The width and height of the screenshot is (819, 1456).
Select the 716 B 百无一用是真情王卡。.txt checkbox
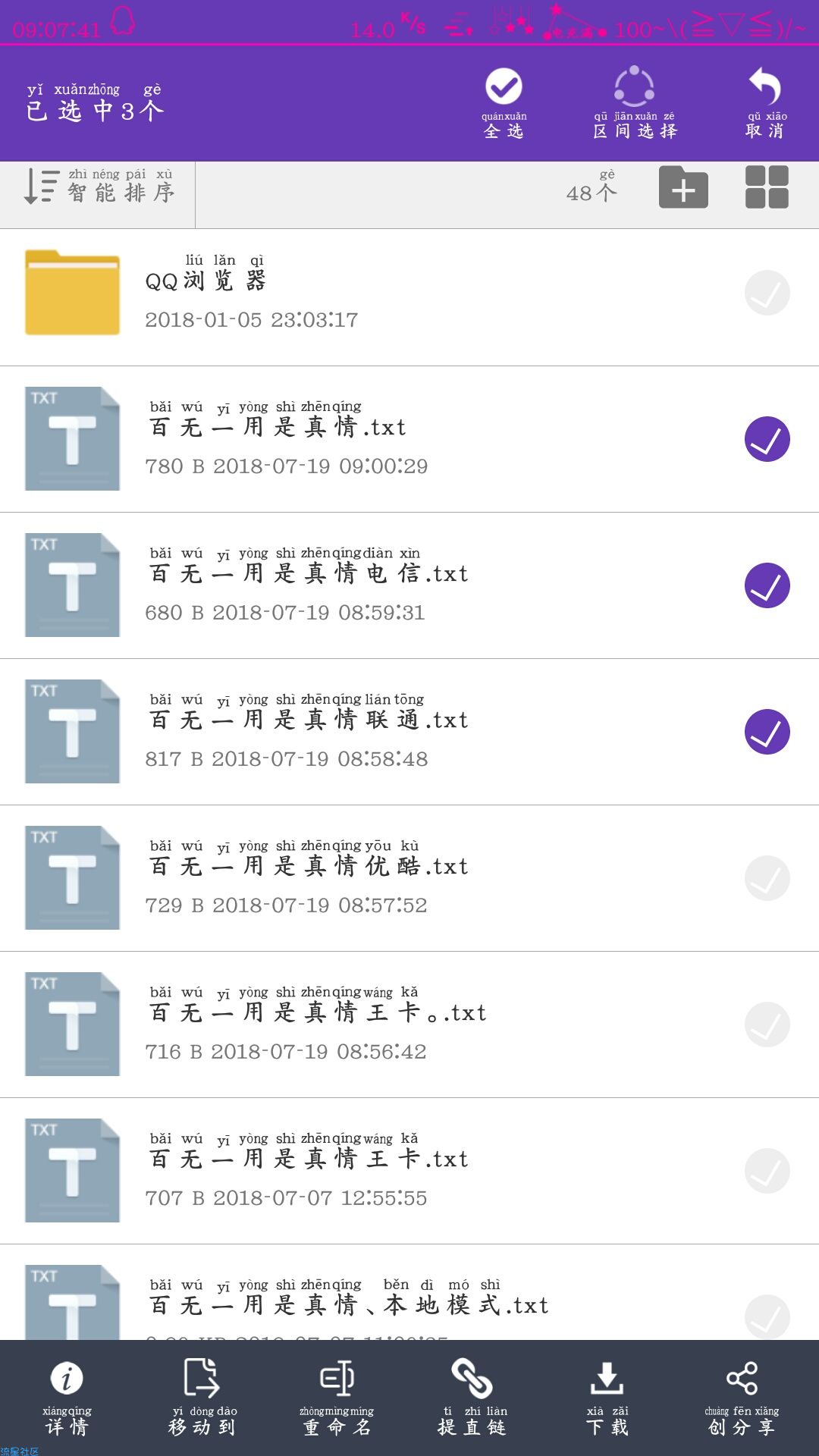pyautogui.click(x=767, y=1025)
